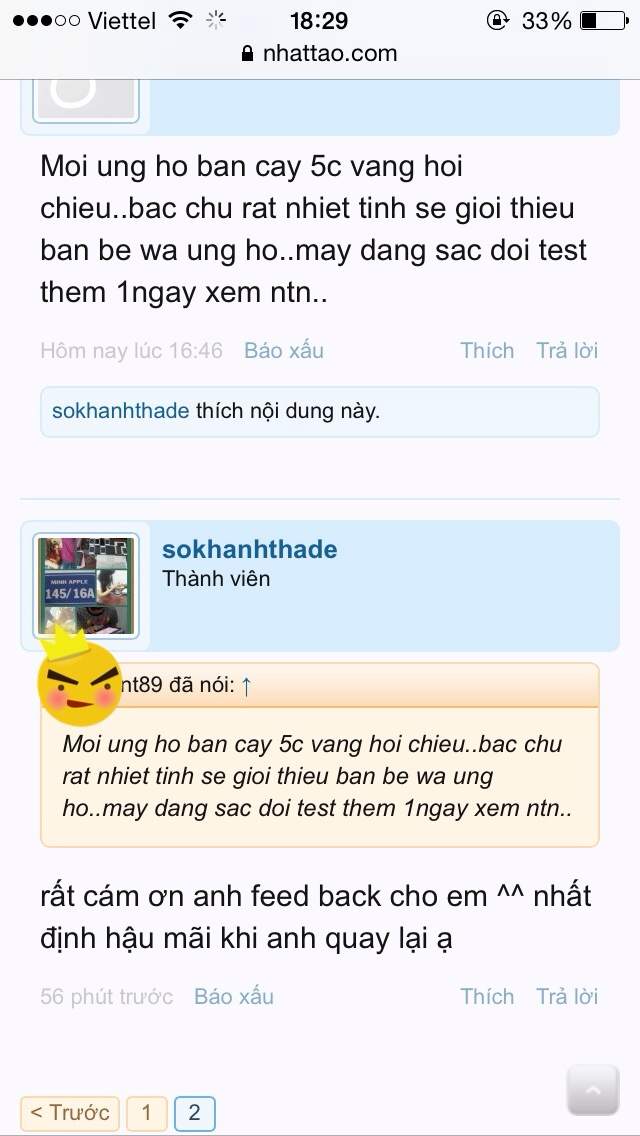
Task: Like the post from 16:46 today
Action: 487,351
